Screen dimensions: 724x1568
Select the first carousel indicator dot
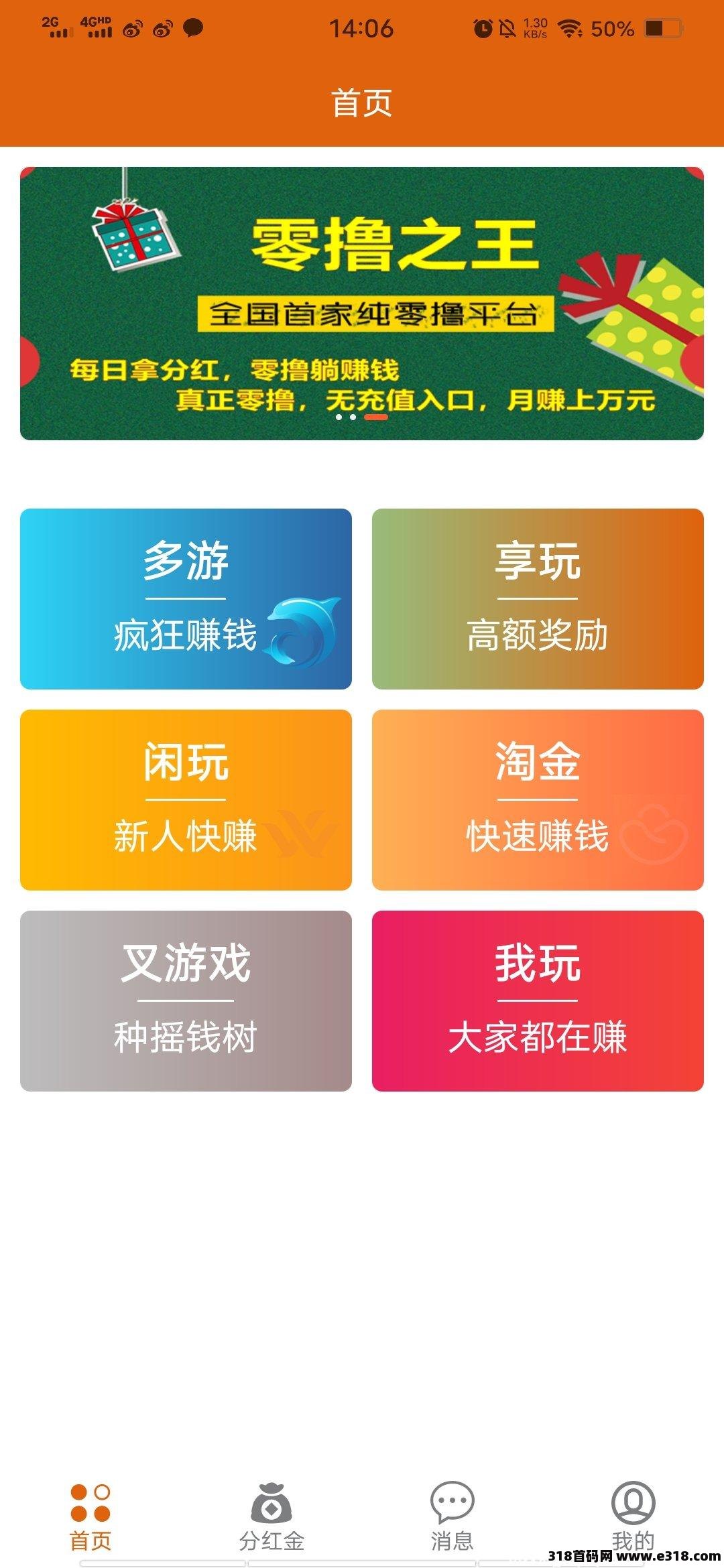[339, 417]
